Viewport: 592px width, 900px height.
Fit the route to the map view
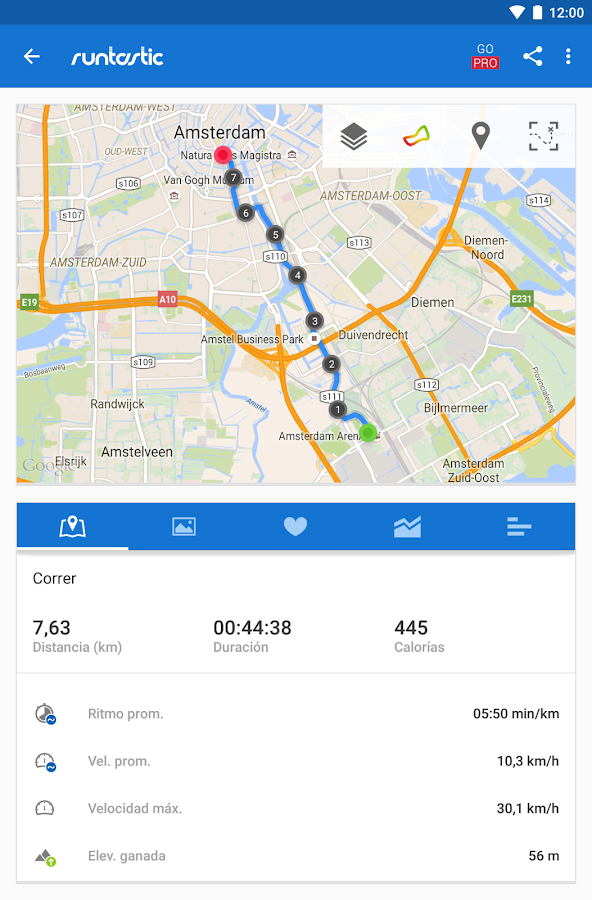point(543,137)
